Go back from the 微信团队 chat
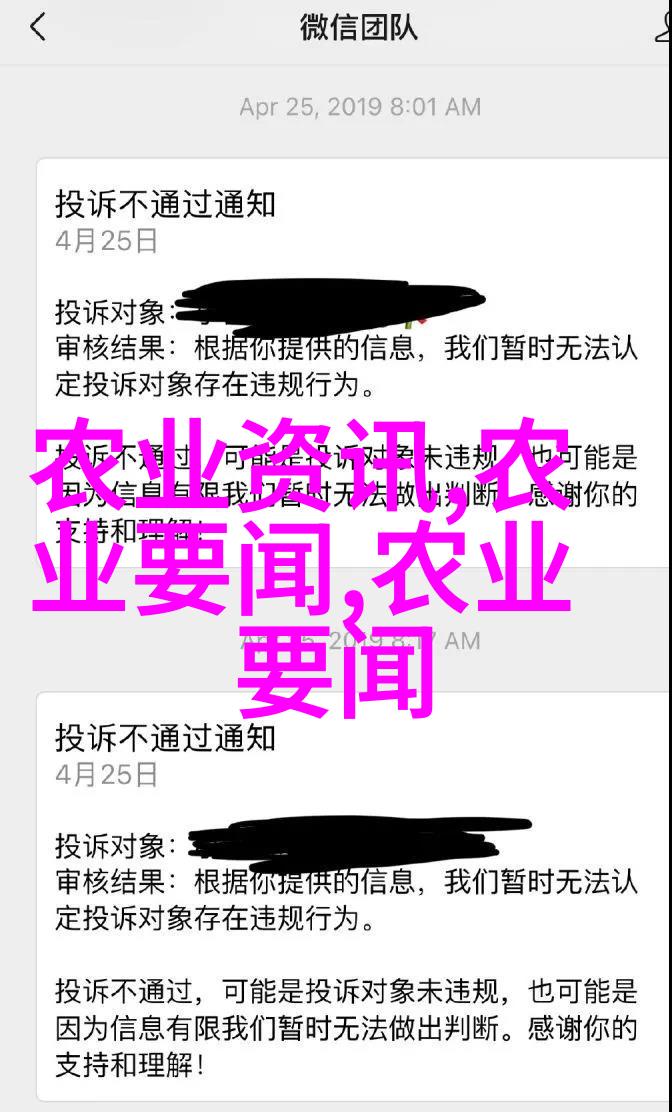This screenshot has width=672, height=1112. (37, 28)
